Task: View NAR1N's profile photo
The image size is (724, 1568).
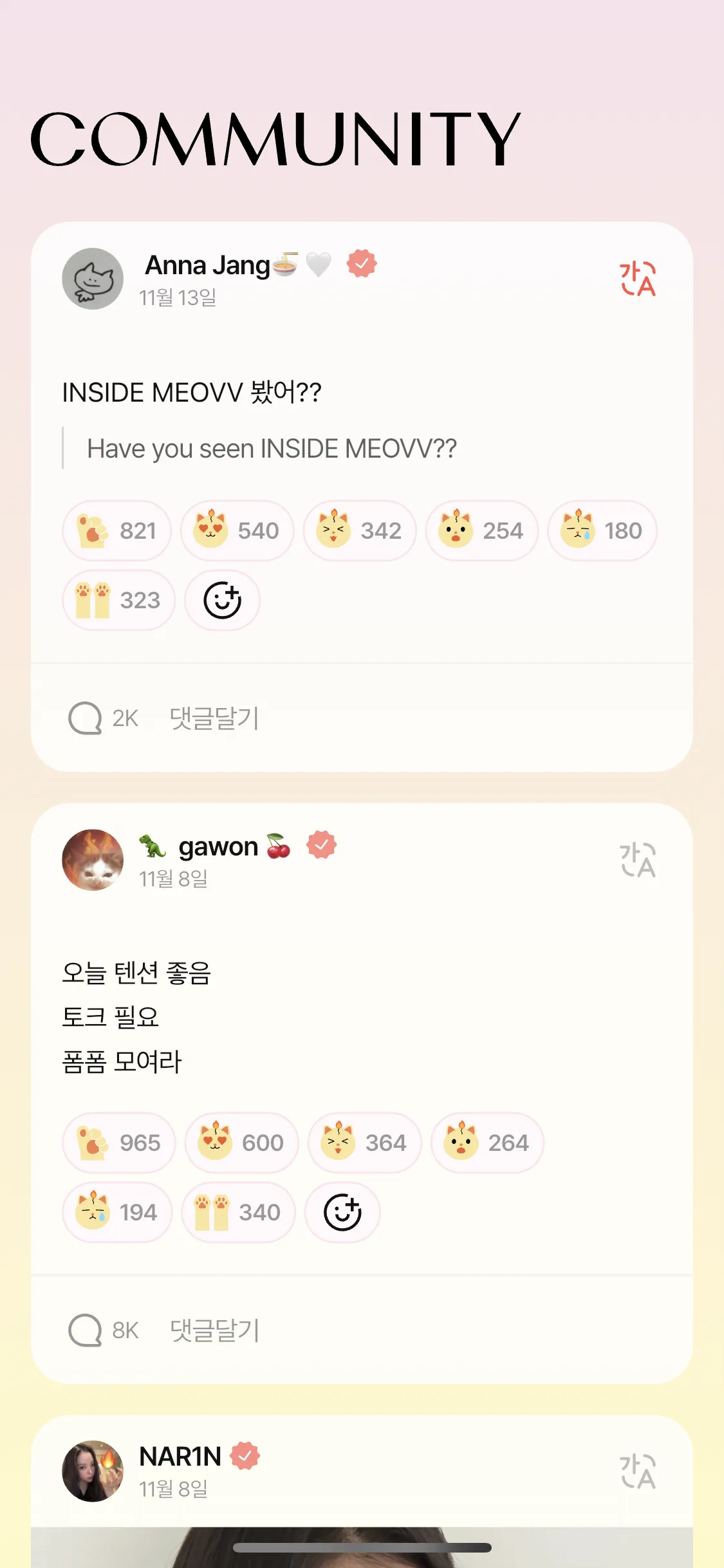Action: (93, 1471)
